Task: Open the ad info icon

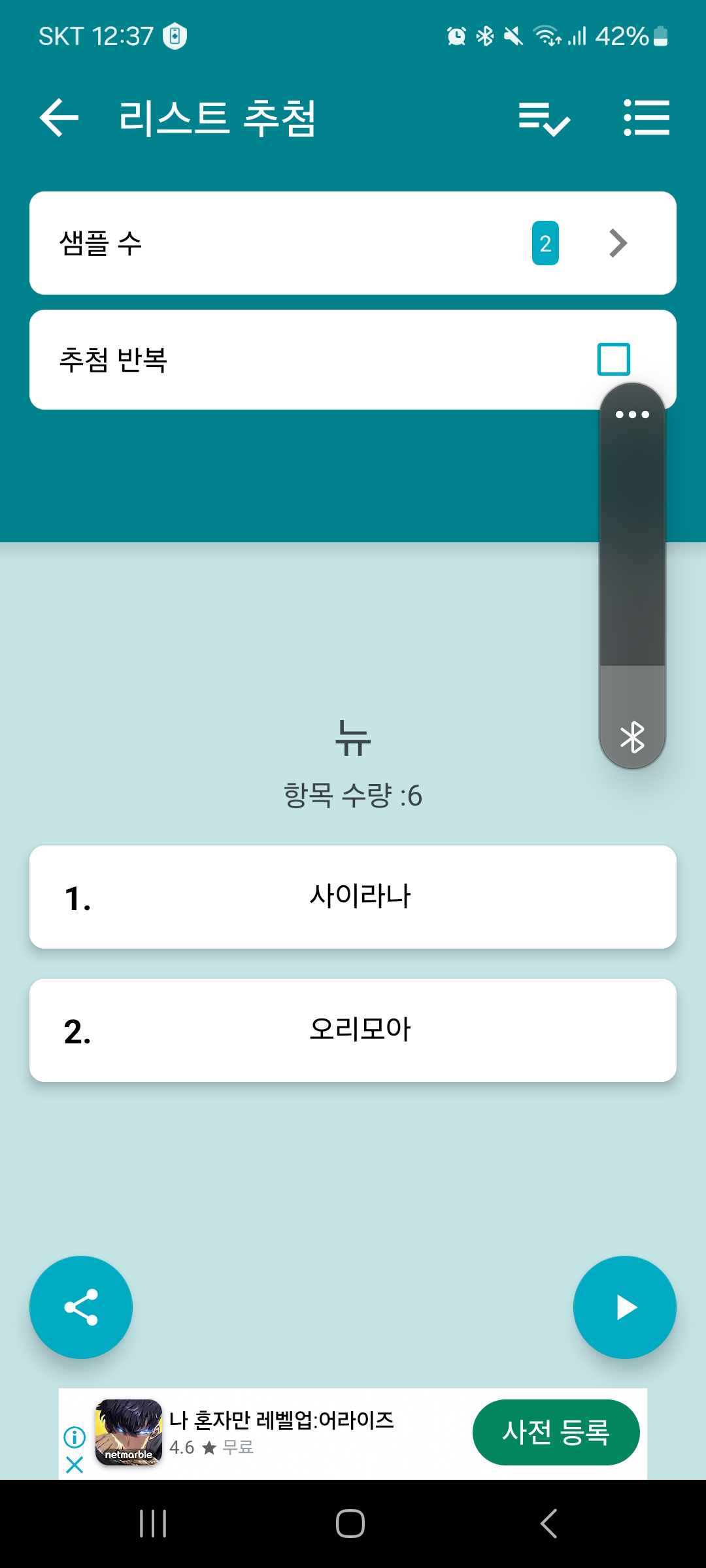Action: (x=75, y=1437)
